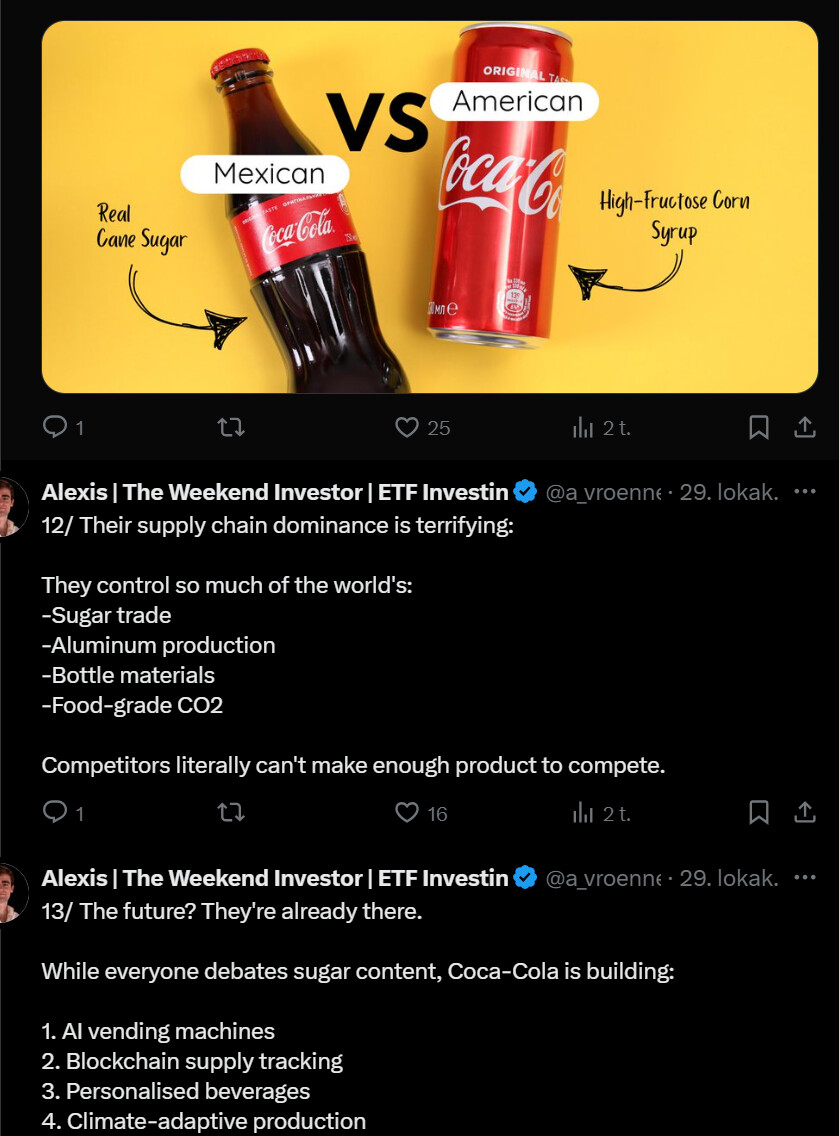Open Alexis's avatar beside the 13/ post
Image resolution: width=839 pixels, height=1136 pixels.
(x=10, y=893)
